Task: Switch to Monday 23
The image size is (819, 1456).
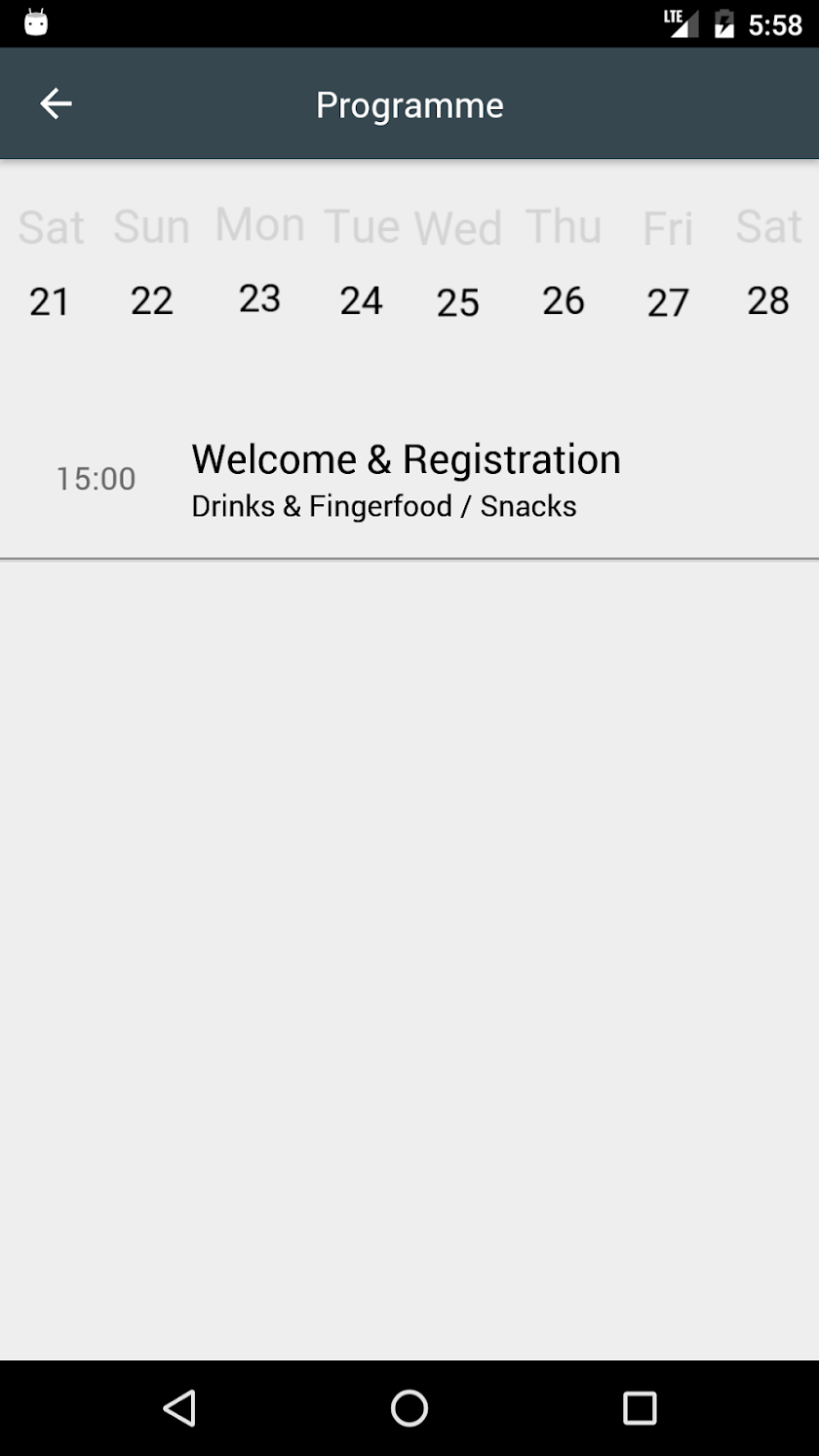Action: pyautogui.click(x=259, y=261)
